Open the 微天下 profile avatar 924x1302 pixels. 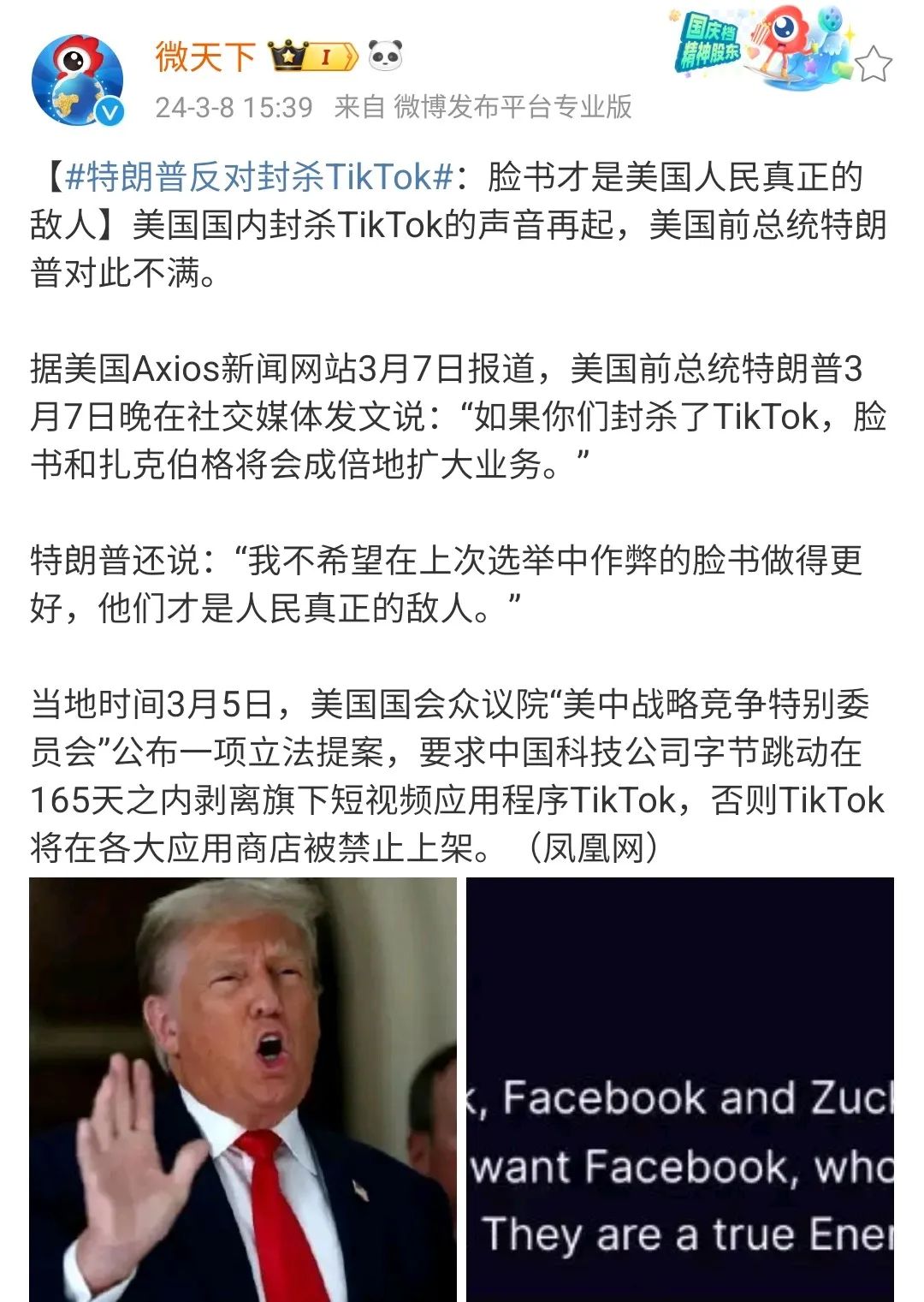pos(78,80)
